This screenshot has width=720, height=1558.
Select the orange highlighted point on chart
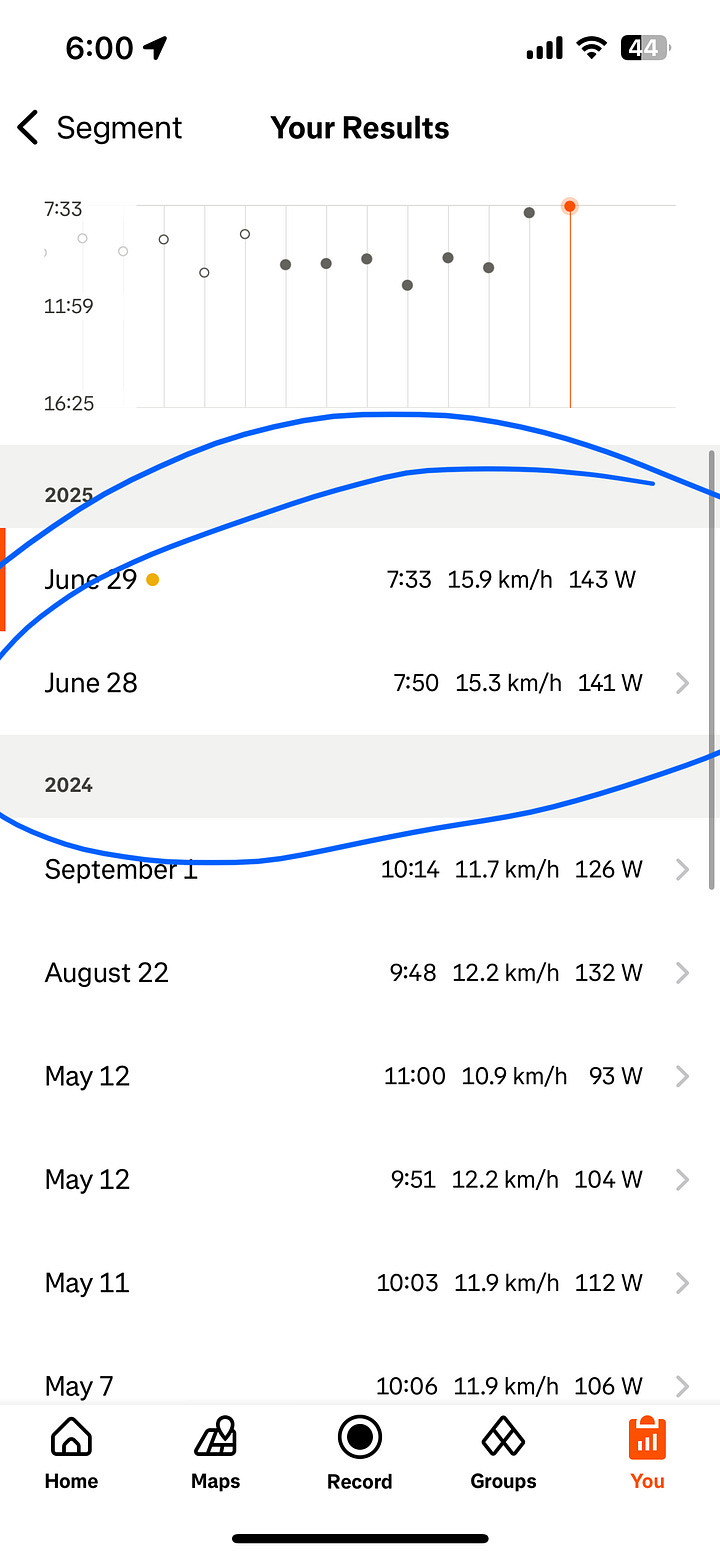[570, 206]
